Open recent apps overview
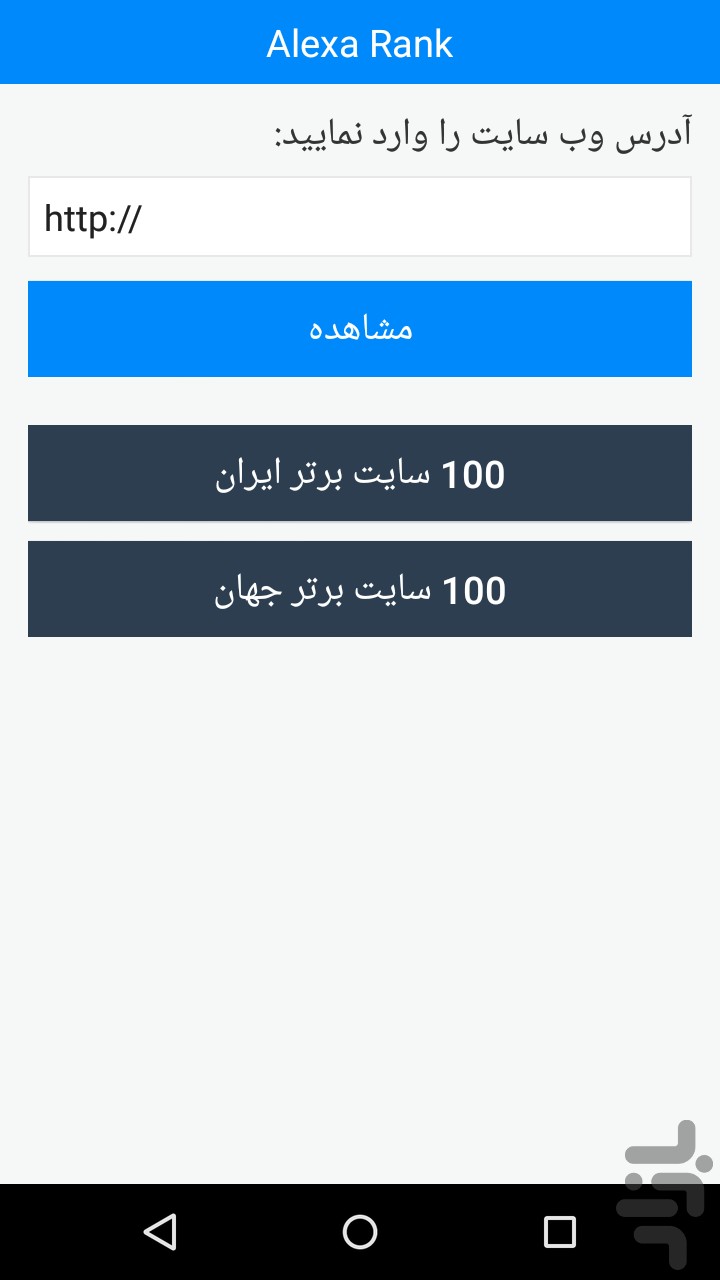Viewport: 720px width, 1280px height. [x=560, y=1232]
